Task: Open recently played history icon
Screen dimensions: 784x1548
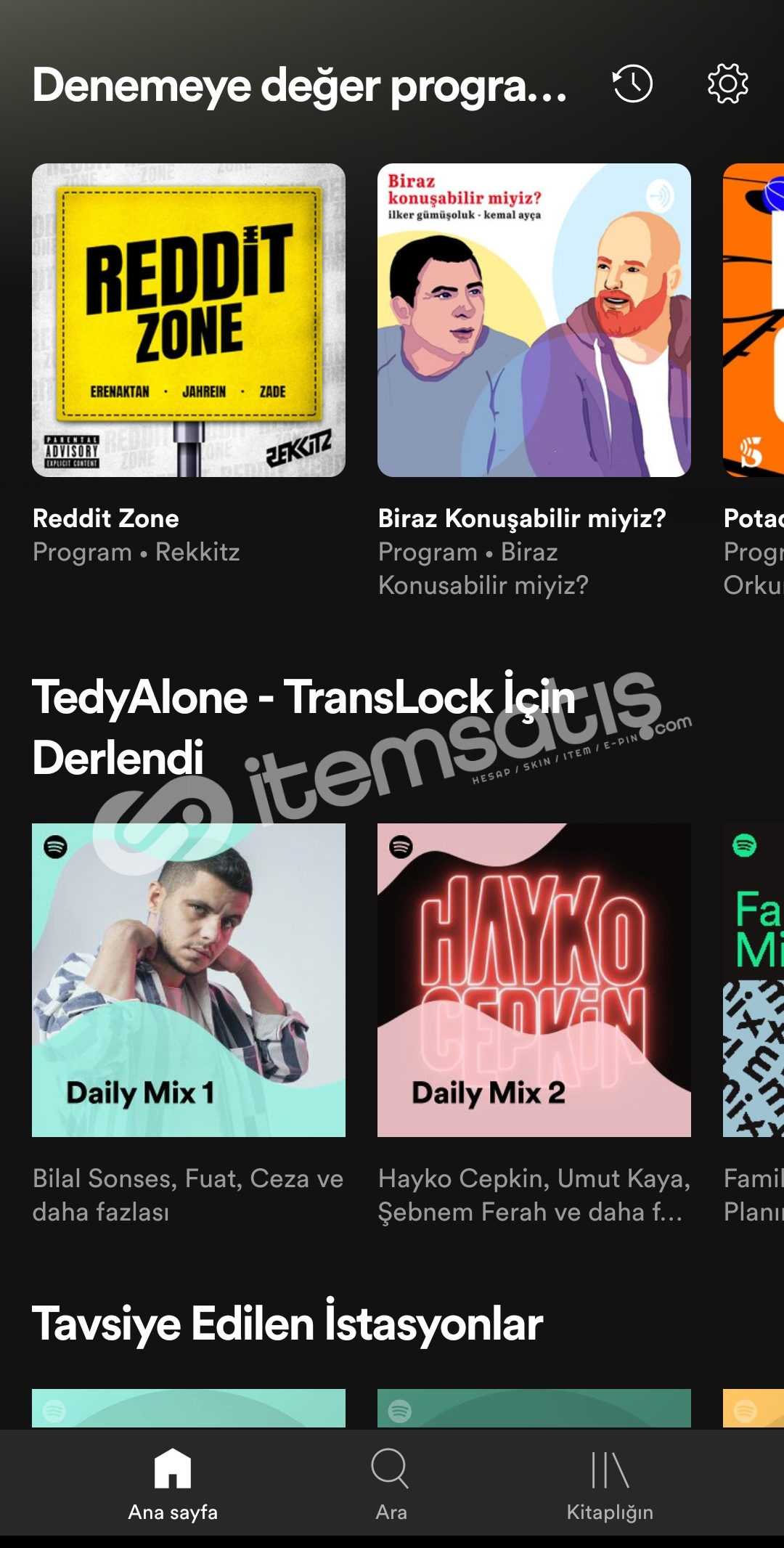Action: (x=632, y=83)
